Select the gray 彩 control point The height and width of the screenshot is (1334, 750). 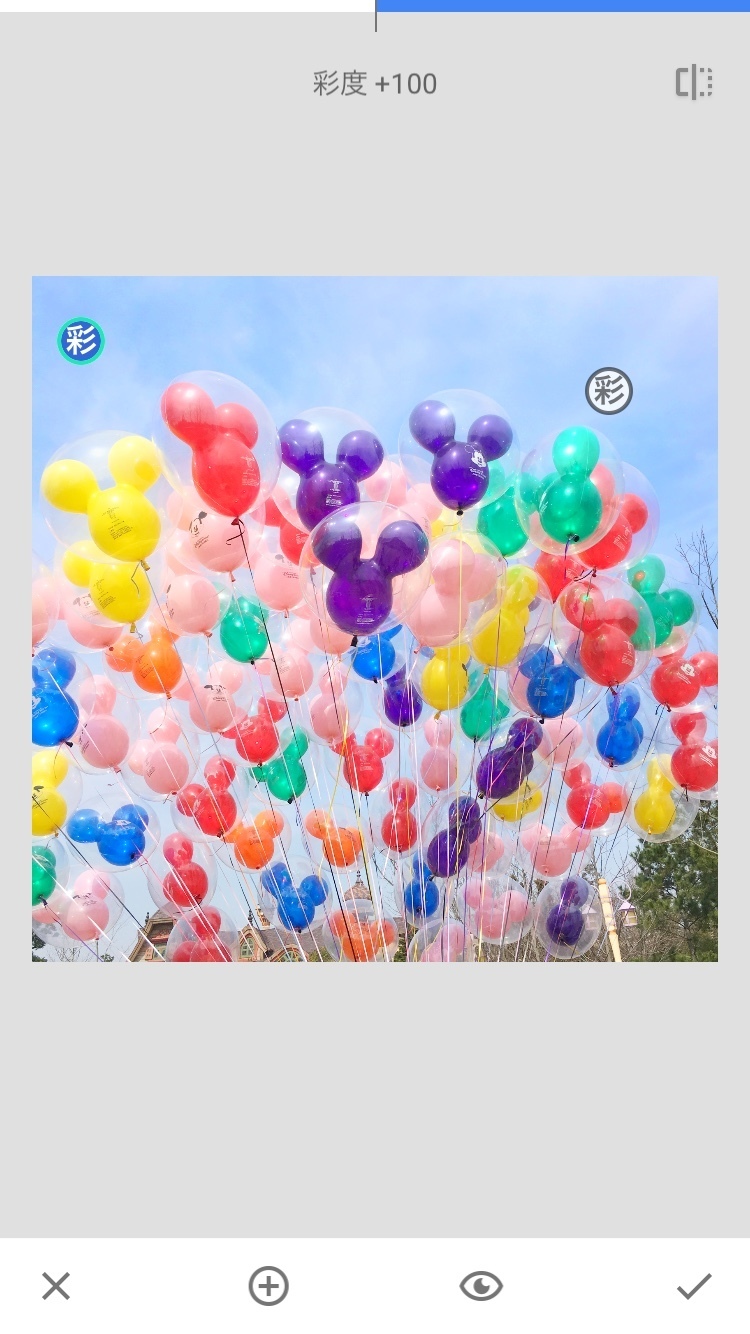[x=609, y=390]
